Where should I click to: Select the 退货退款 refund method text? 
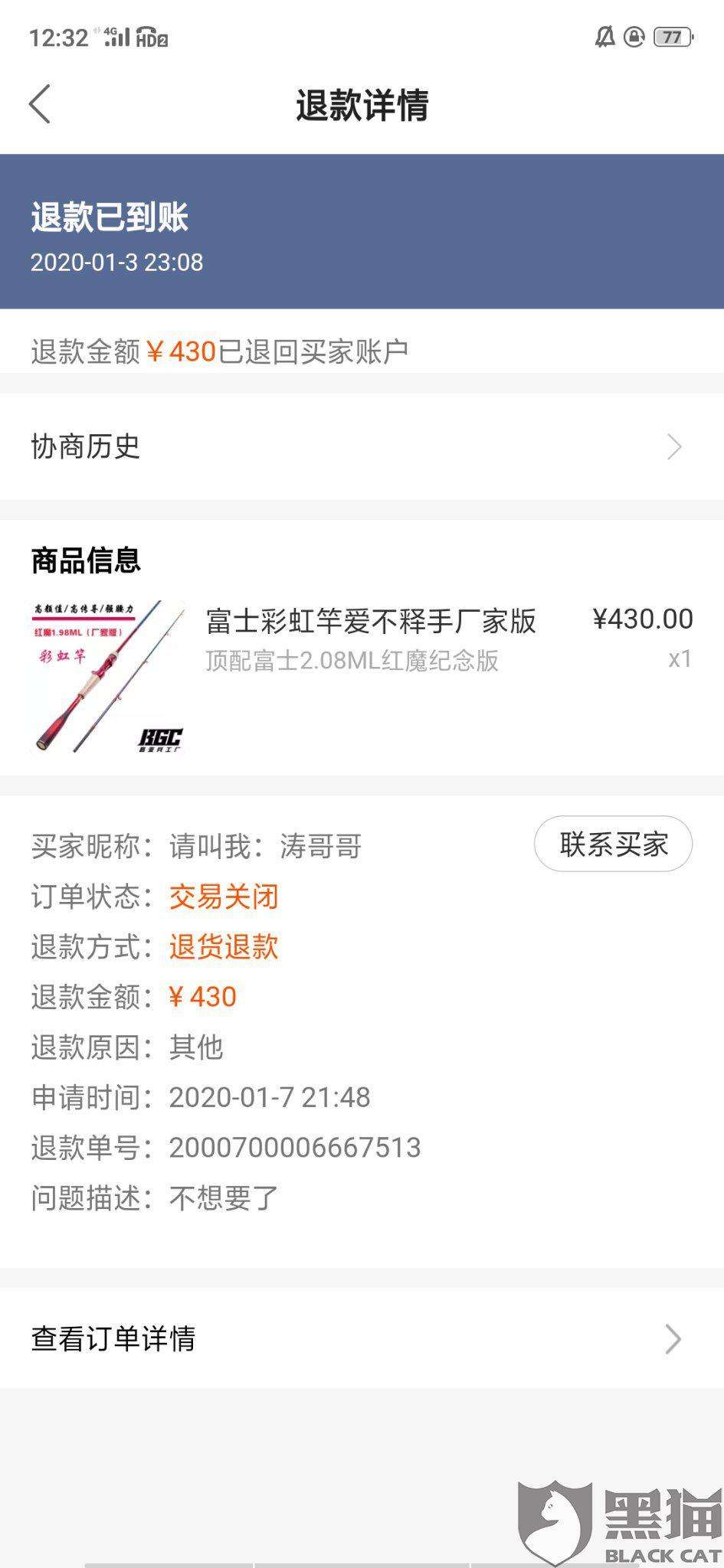[x=223, y=946]
